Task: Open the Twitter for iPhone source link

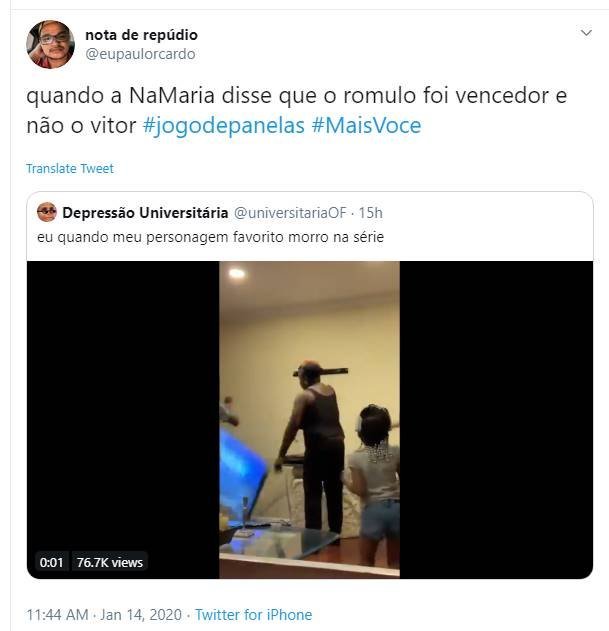Action: coord(253,615)
